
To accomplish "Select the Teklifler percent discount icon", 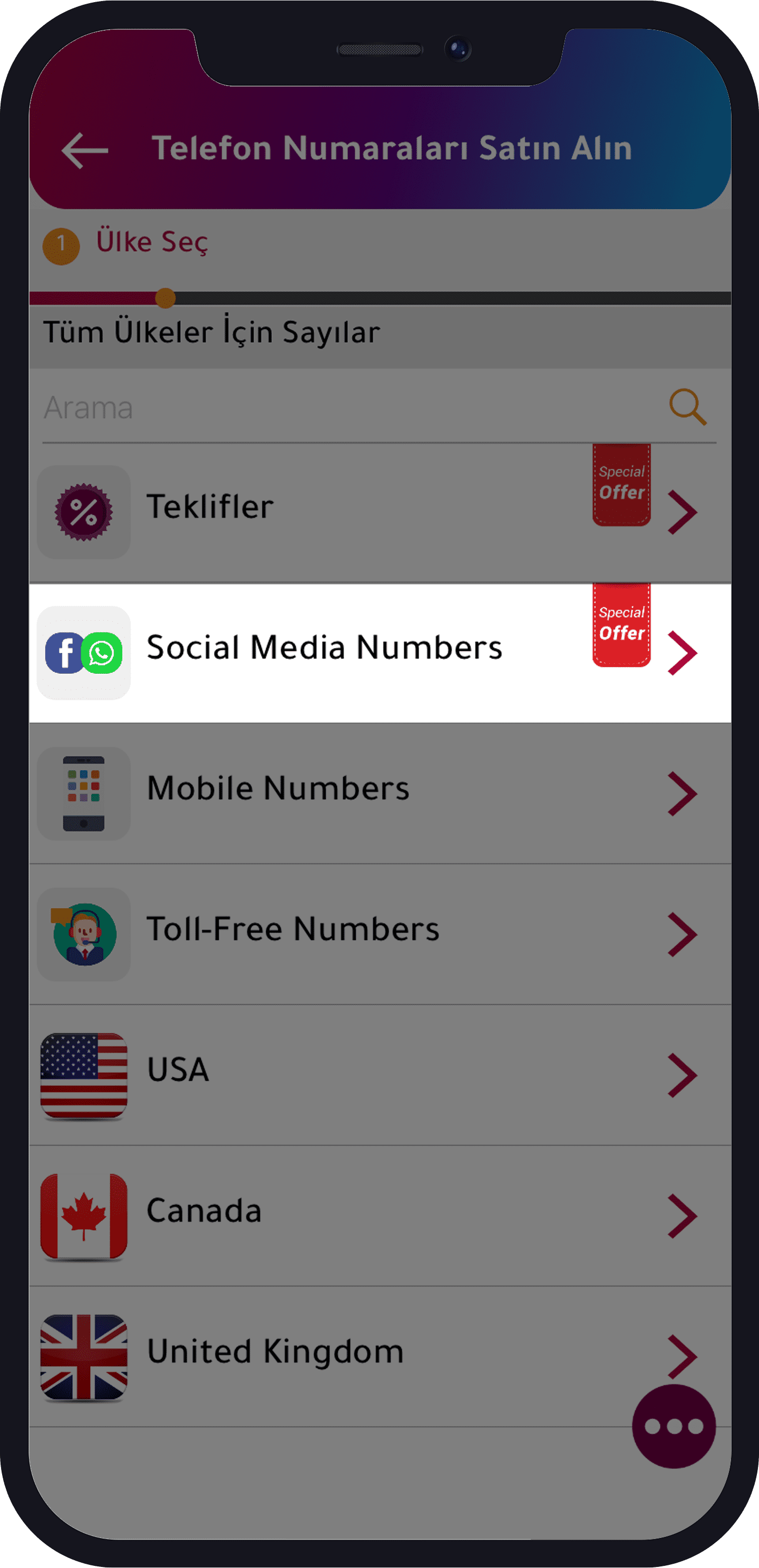I will point(84,511).
